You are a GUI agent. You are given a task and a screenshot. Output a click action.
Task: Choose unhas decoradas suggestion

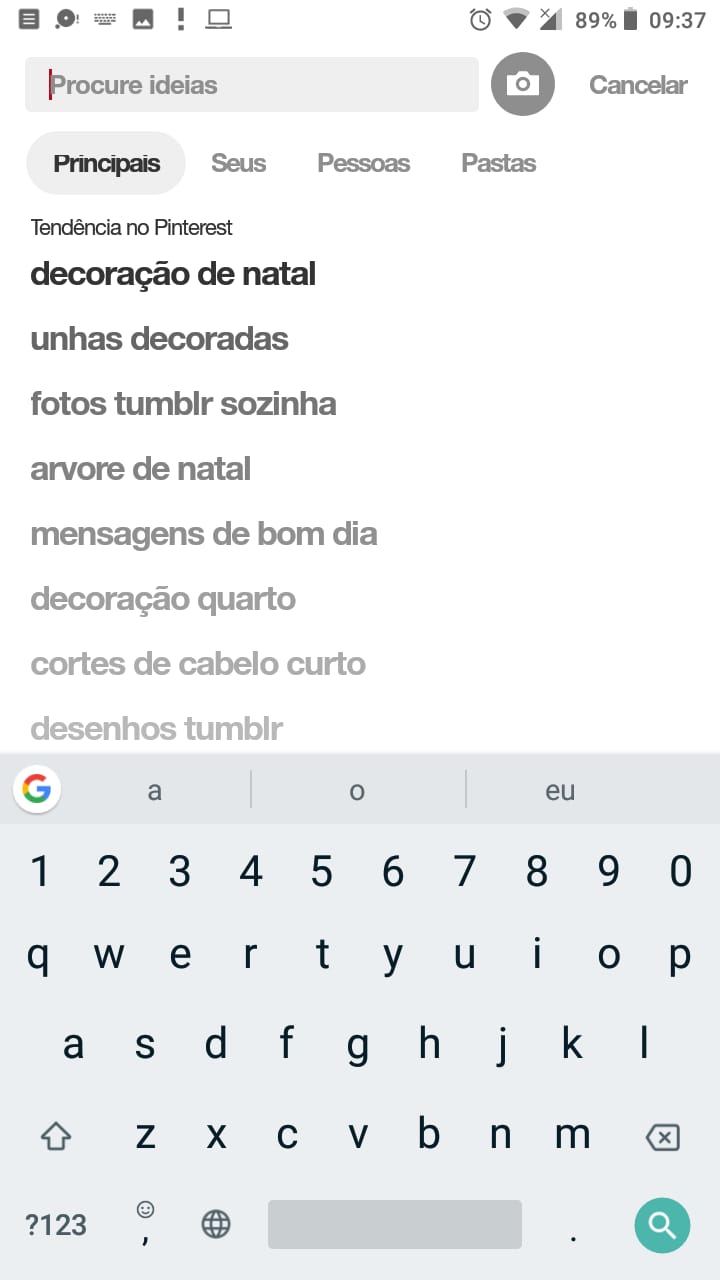[159, 339]
